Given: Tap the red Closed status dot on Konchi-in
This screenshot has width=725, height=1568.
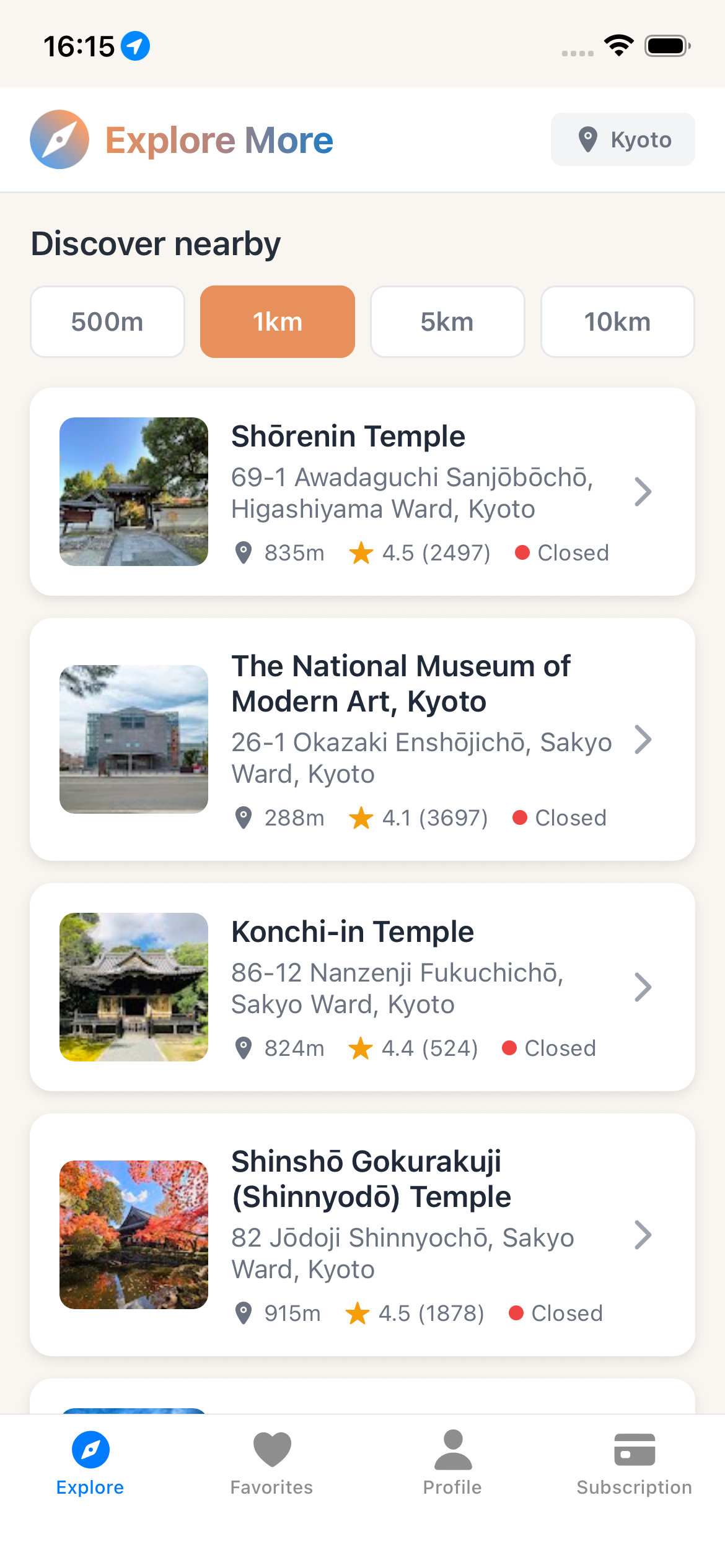Looking at the screenshot, I should [x=510, y=1048].
